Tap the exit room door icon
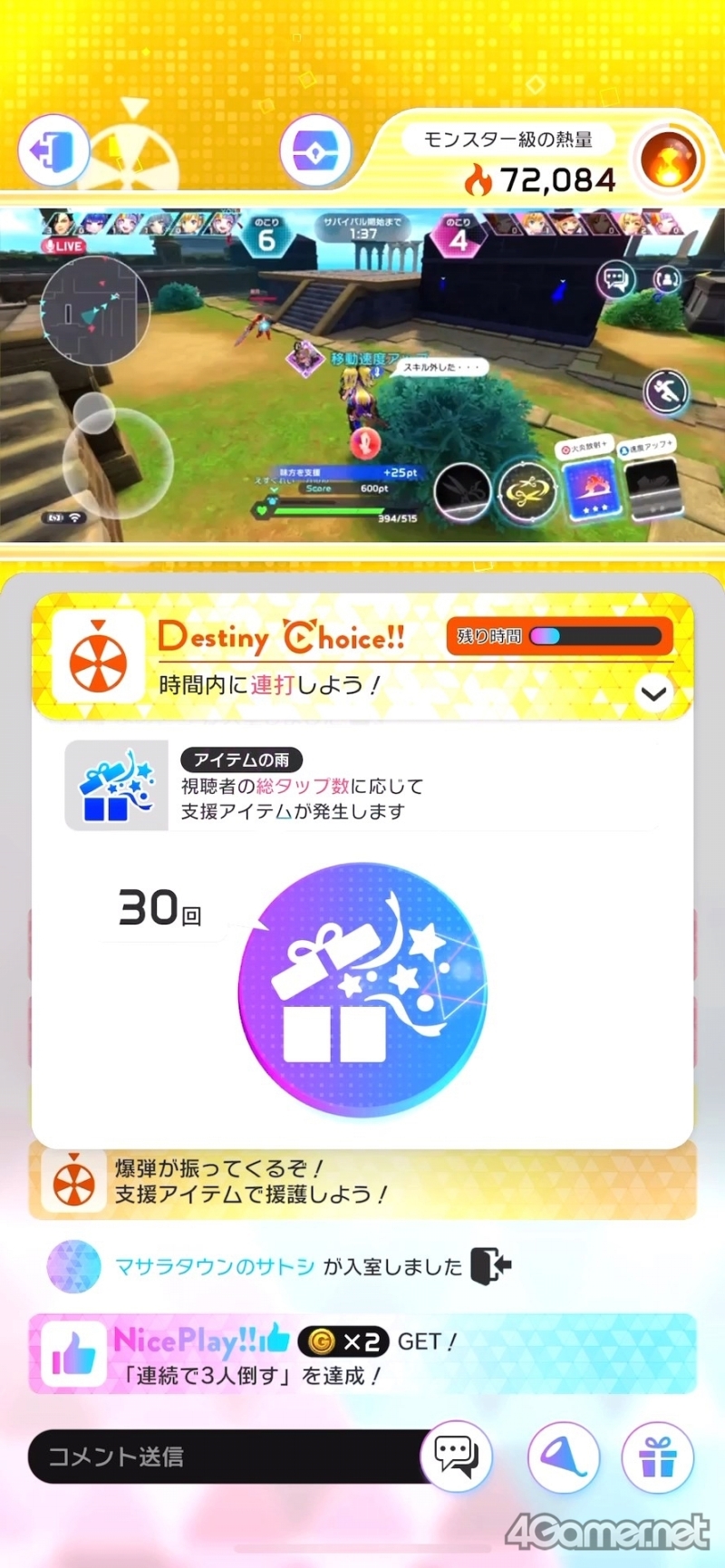 (x=53, y=150)
